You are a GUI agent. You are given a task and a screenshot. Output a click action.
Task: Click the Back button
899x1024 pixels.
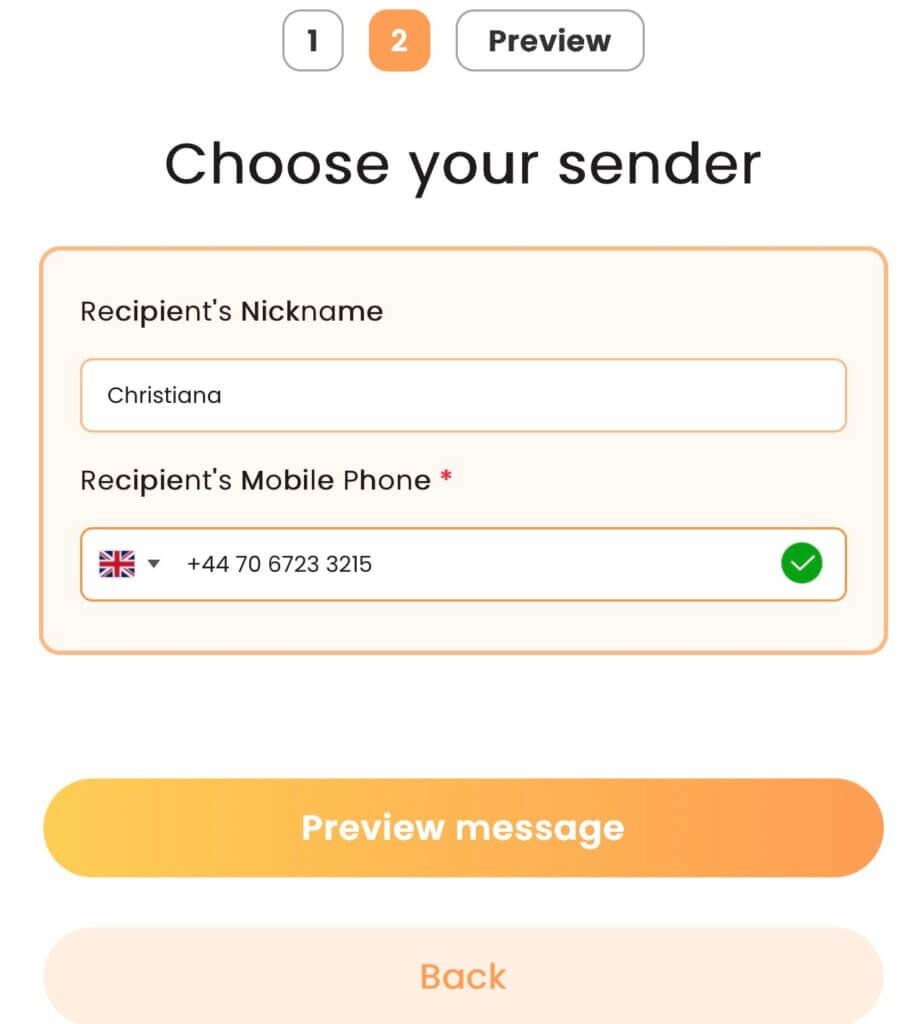(462, 975)
